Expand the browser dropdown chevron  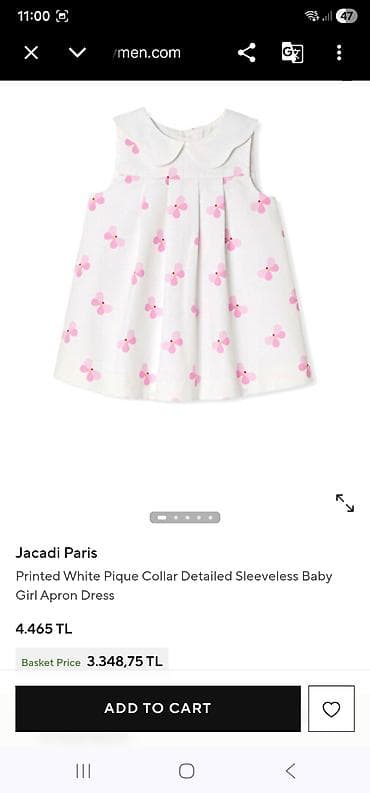[x=77, y=53]
